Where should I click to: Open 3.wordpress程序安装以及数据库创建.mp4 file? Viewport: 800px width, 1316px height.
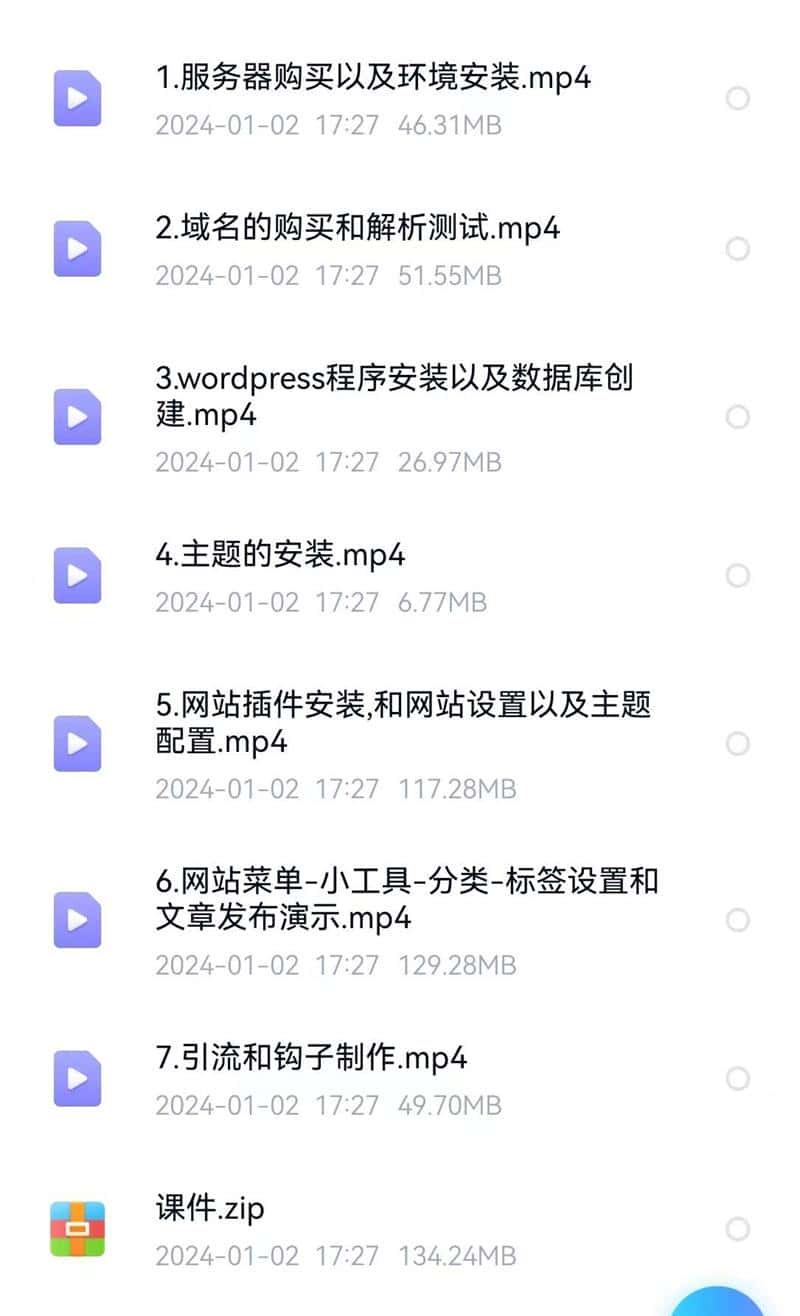tap(393, 396)
